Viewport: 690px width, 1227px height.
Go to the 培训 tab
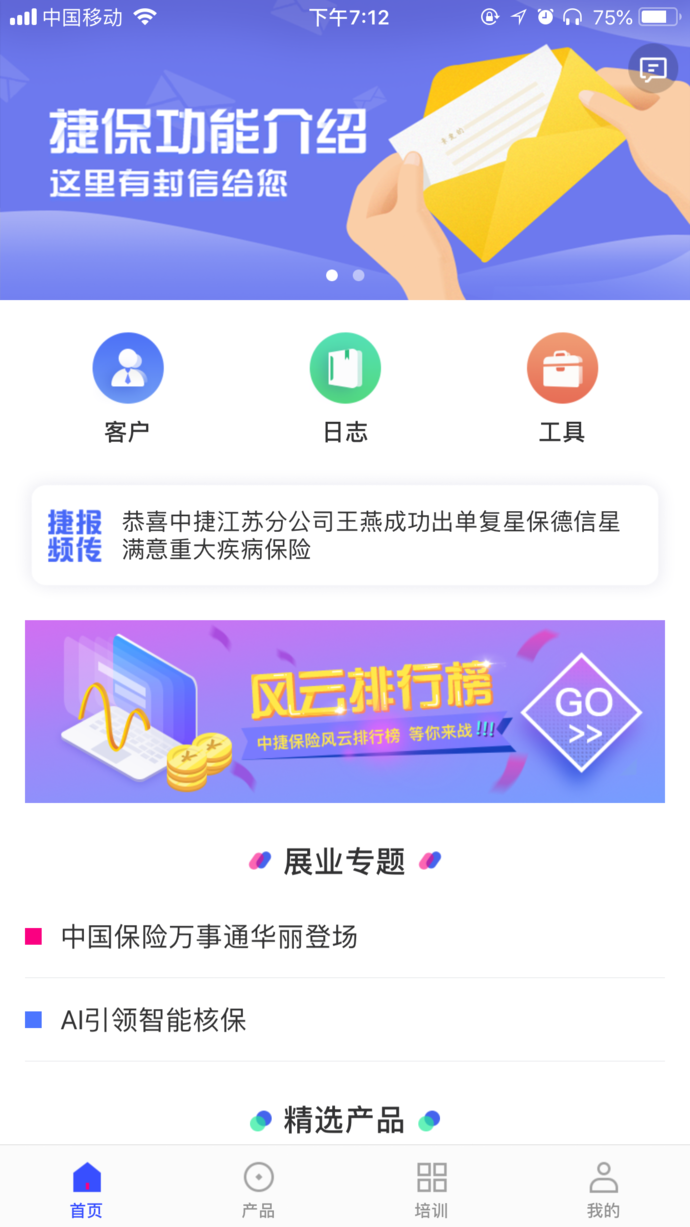pyautogui.click(x=431, y=1189)
